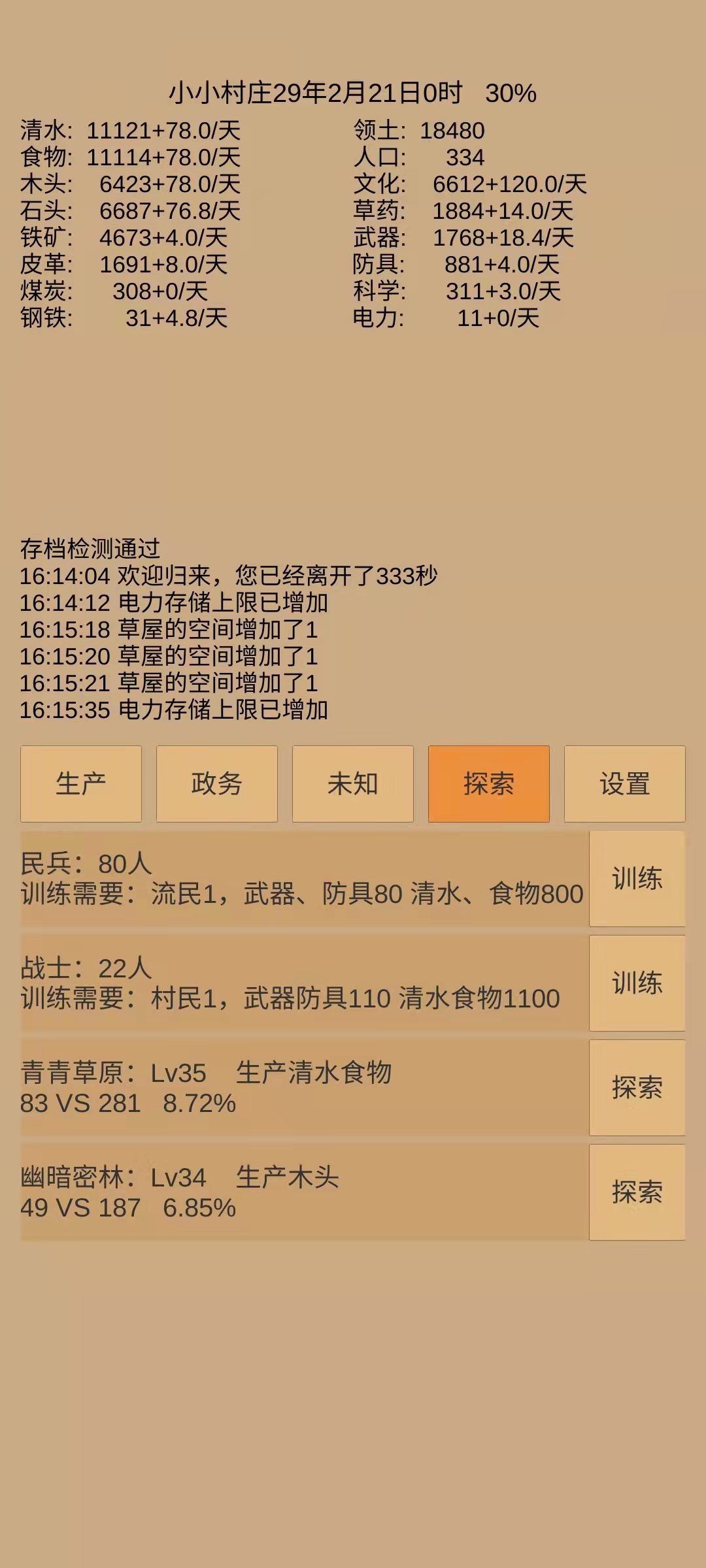
Task: Open the 政务 tab
Action: pyautogui.click(x=216, y=783)
